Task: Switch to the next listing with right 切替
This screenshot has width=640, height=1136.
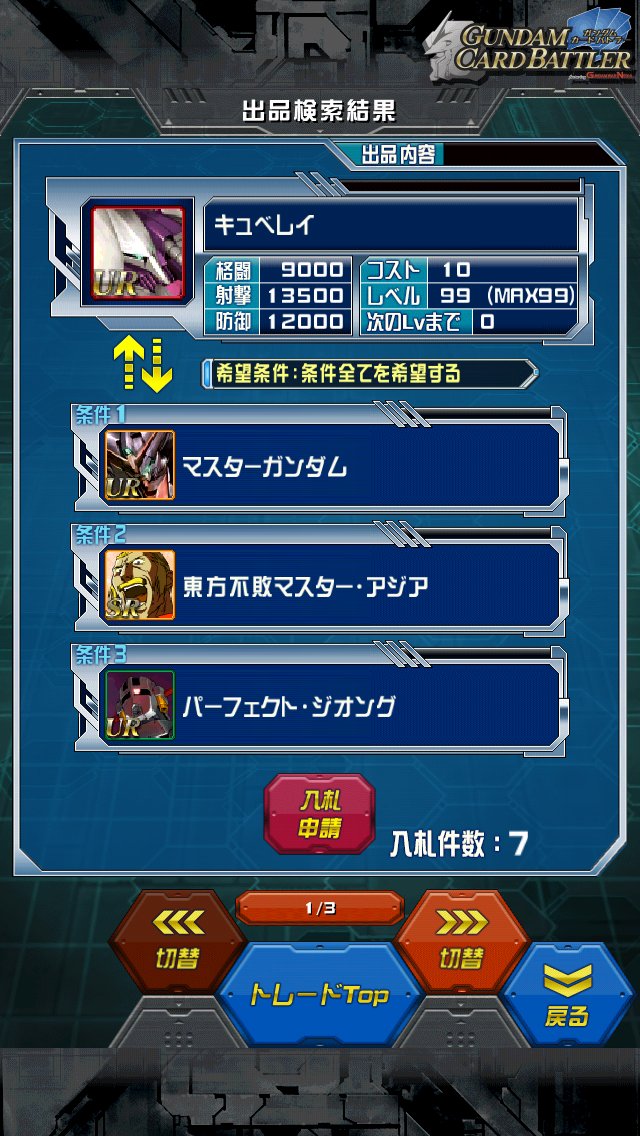Action: [461, 940]
